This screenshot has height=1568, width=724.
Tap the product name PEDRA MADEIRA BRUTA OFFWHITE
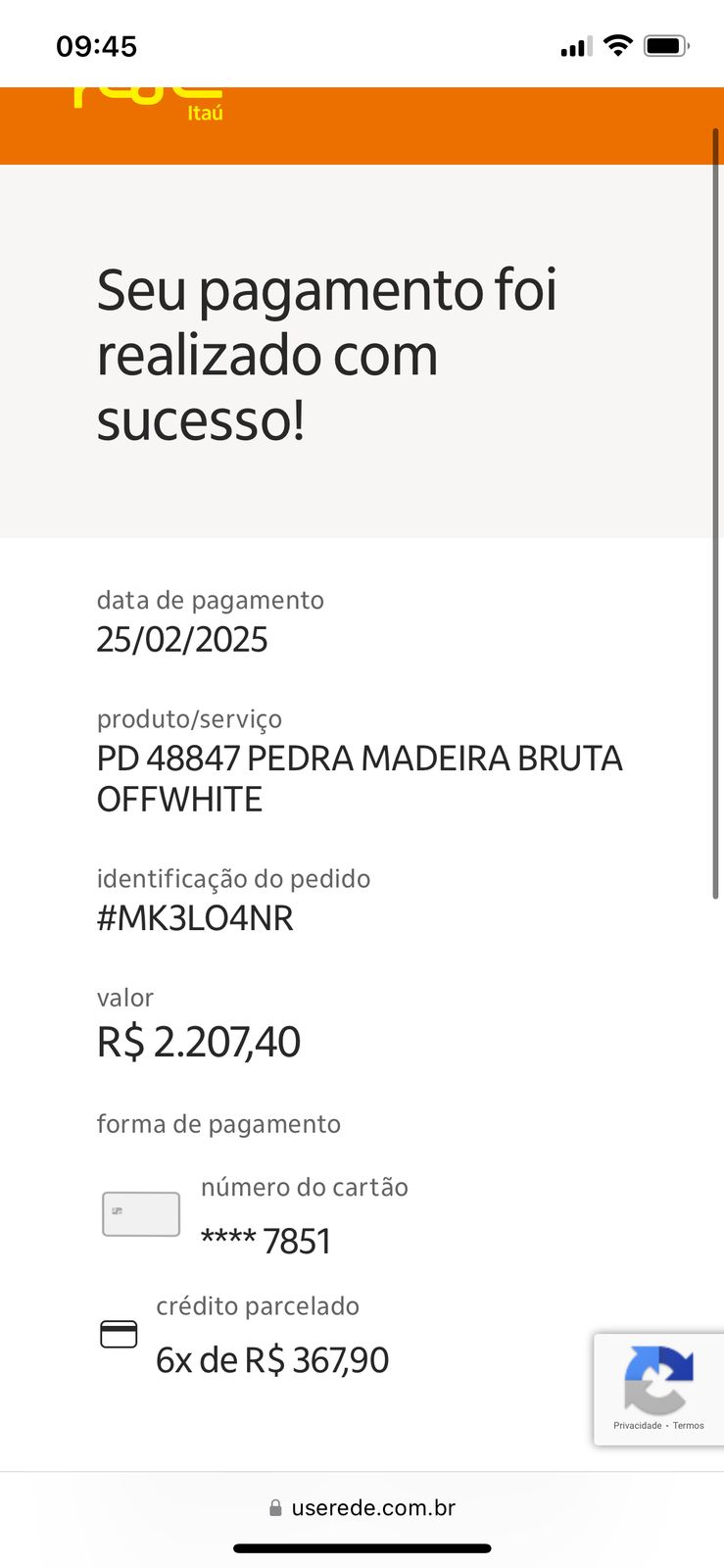tap(360, 778)
